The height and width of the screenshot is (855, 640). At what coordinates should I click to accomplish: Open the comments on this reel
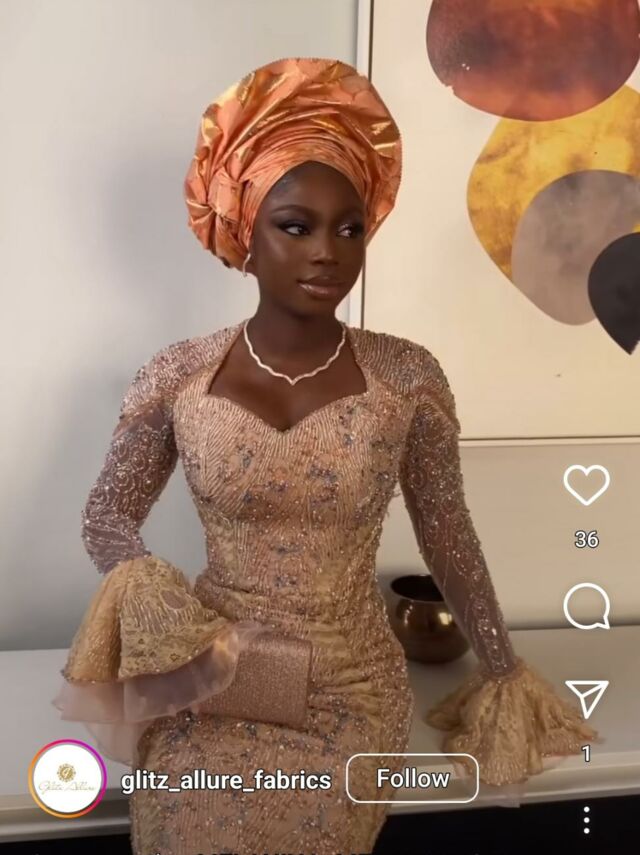tap(586, 606)
